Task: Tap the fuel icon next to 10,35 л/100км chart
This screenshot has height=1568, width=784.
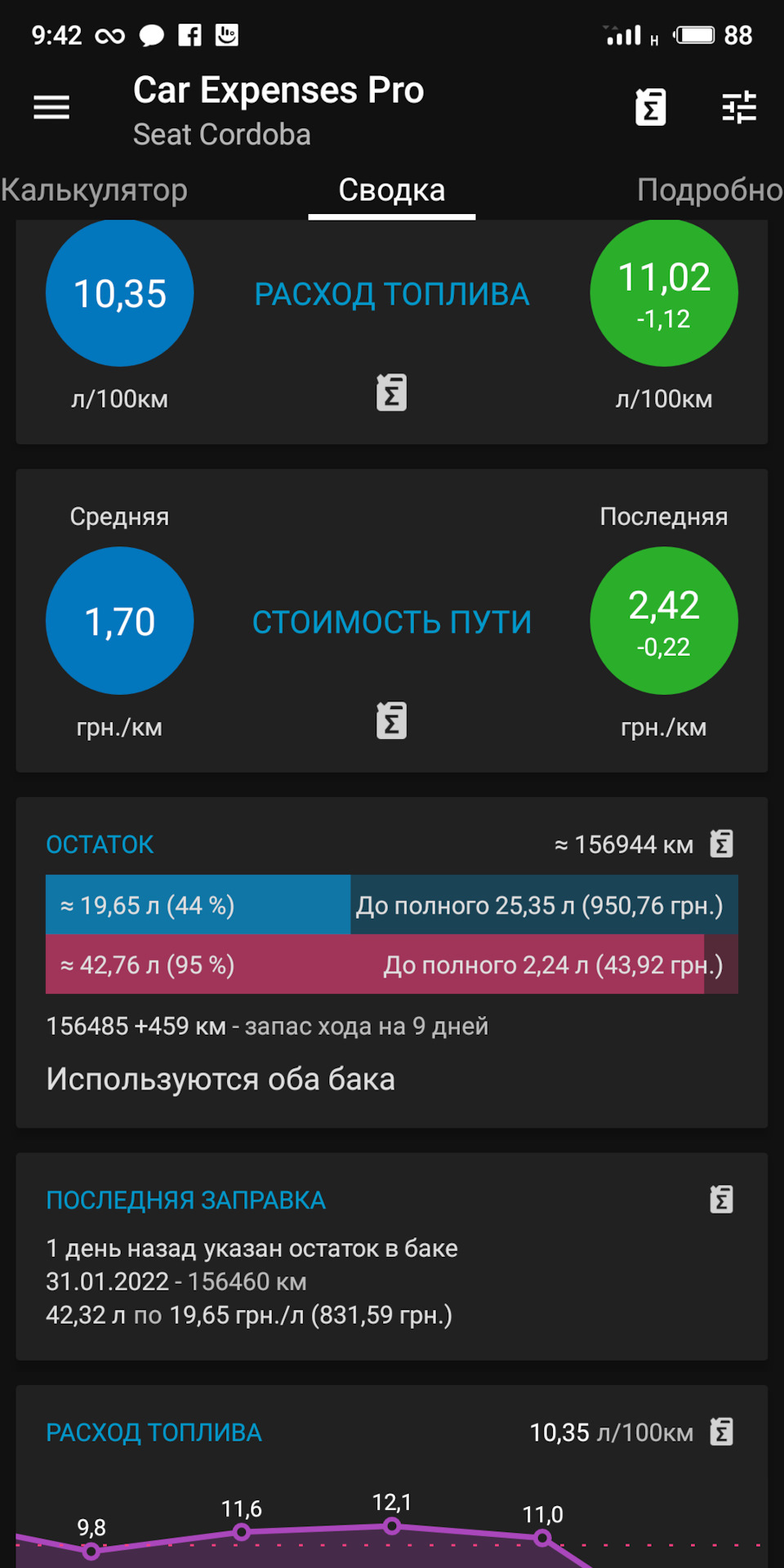Action: point(722,1432)
